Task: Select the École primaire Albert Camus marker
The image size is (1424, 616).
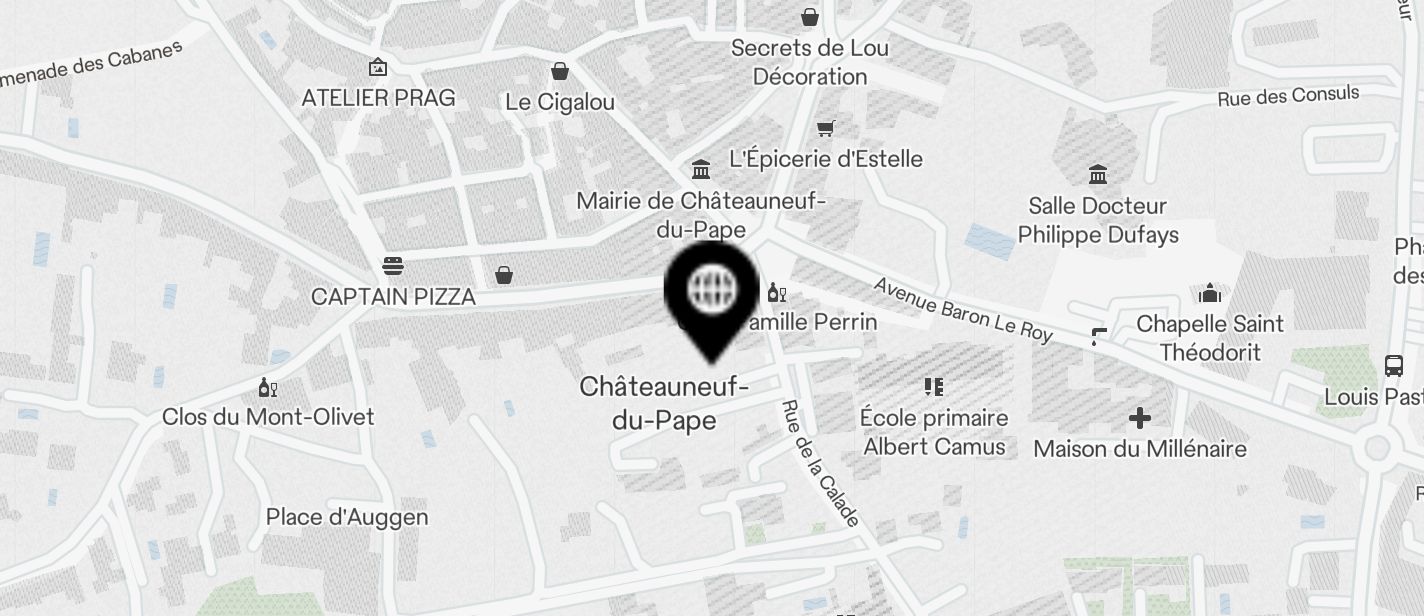Action: (x=934, y=387)
